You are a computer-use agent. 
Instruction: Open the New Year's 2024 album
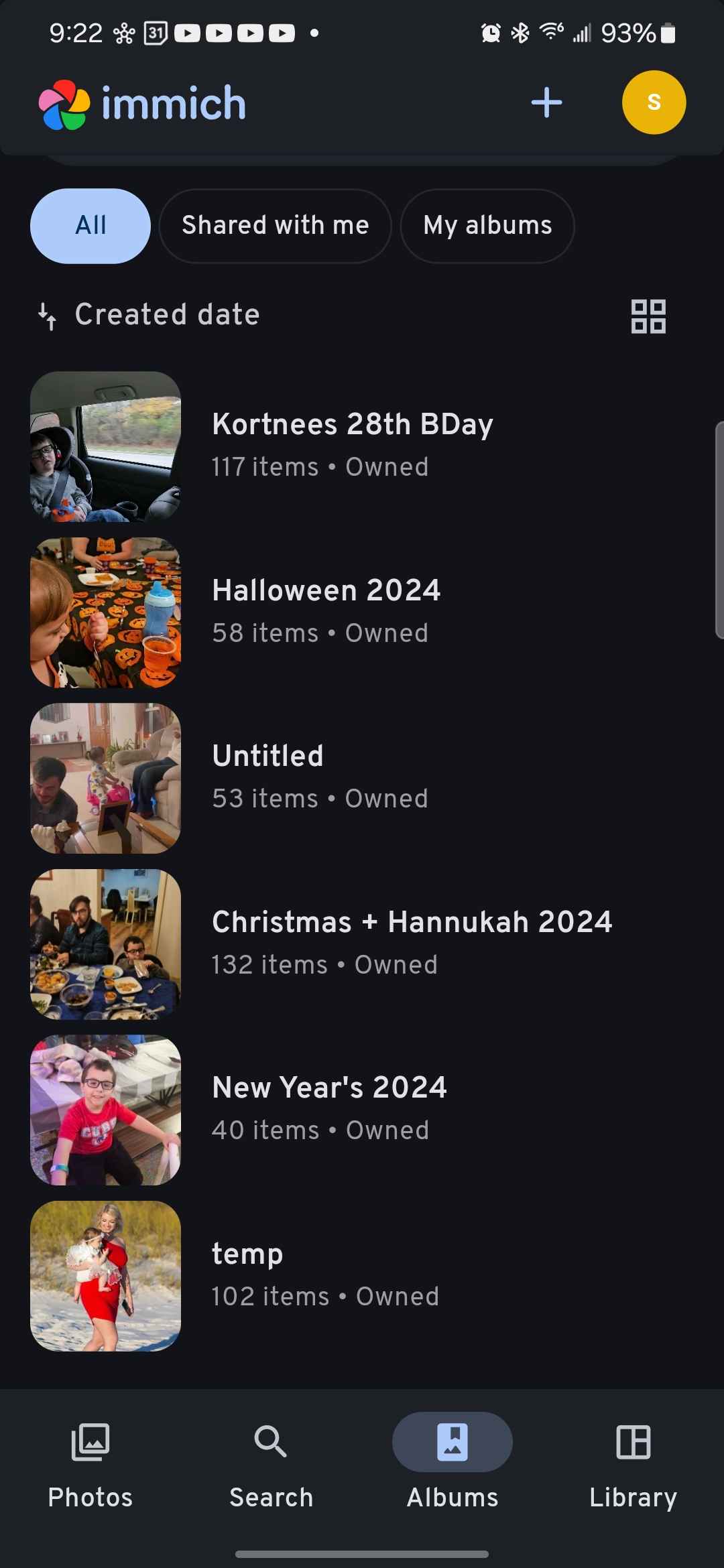click(328, 1109)
